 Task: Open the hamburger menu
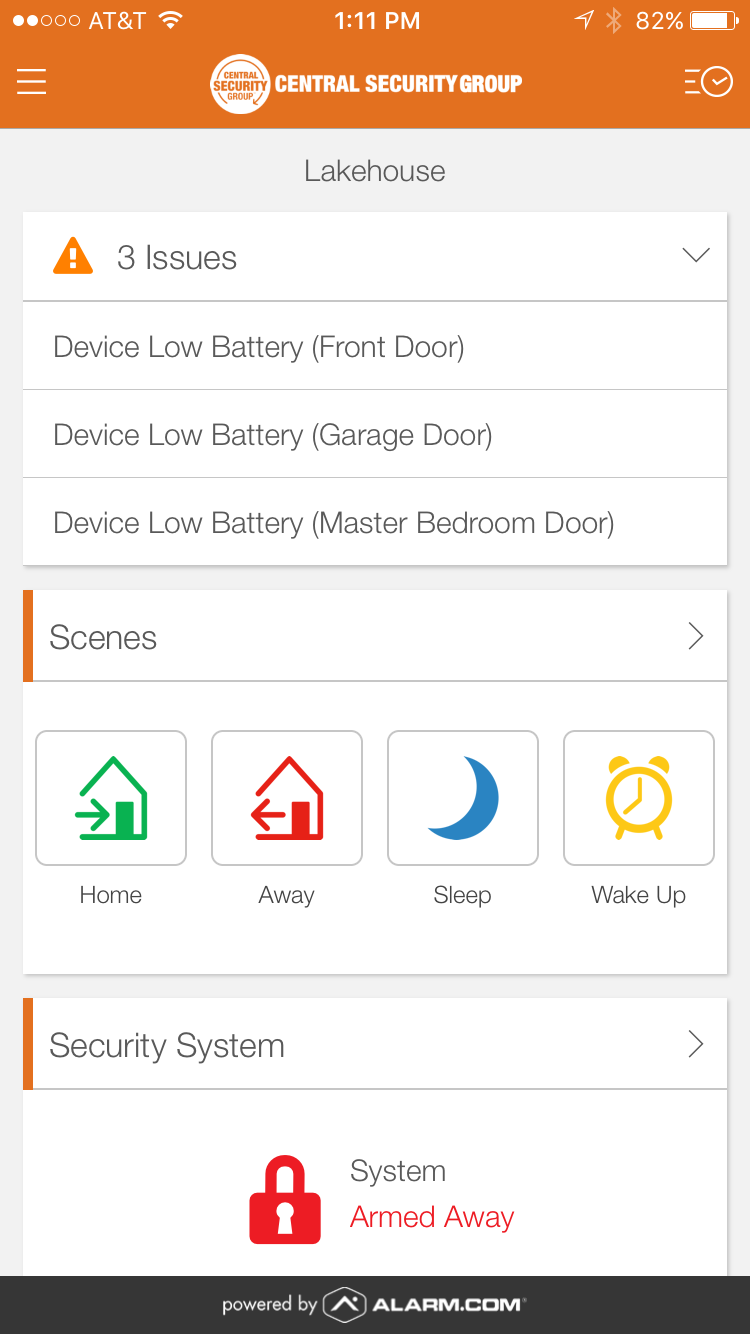[32, 82]
